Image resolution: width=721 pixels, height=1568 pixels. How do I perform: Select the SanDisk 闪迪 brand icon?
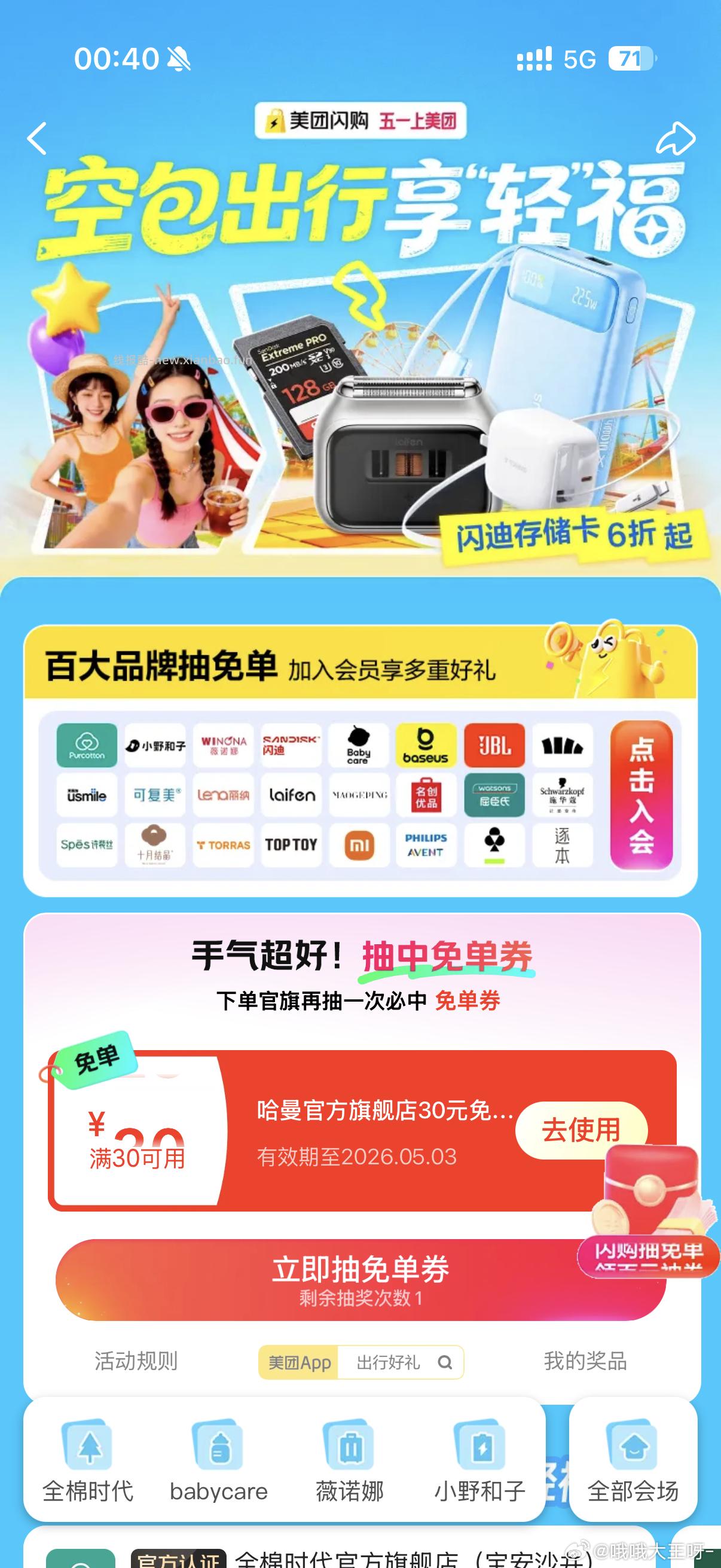[x=291, y=746]
